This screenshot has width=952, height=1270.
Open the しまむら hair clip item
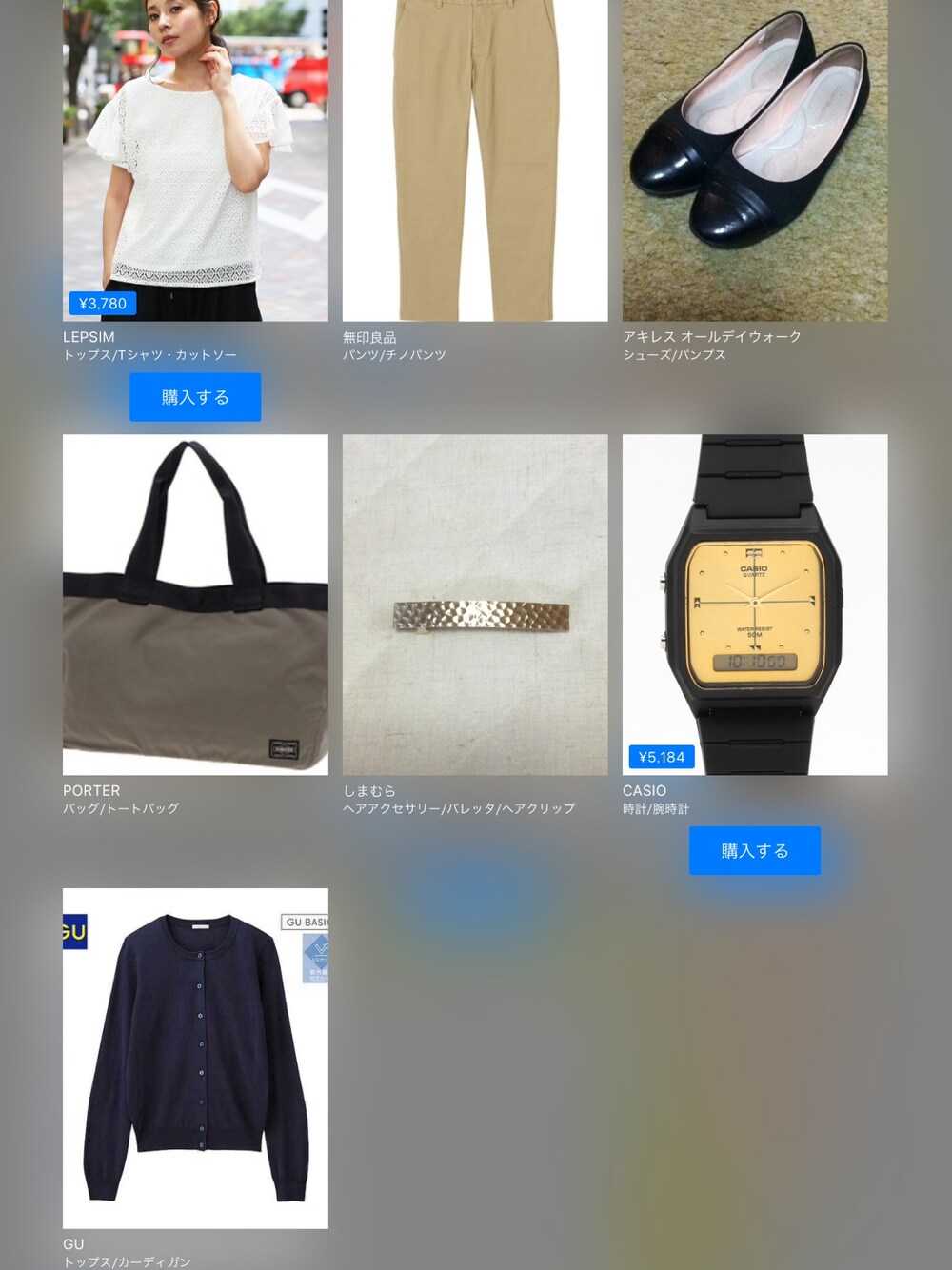[x=475, y=605]
